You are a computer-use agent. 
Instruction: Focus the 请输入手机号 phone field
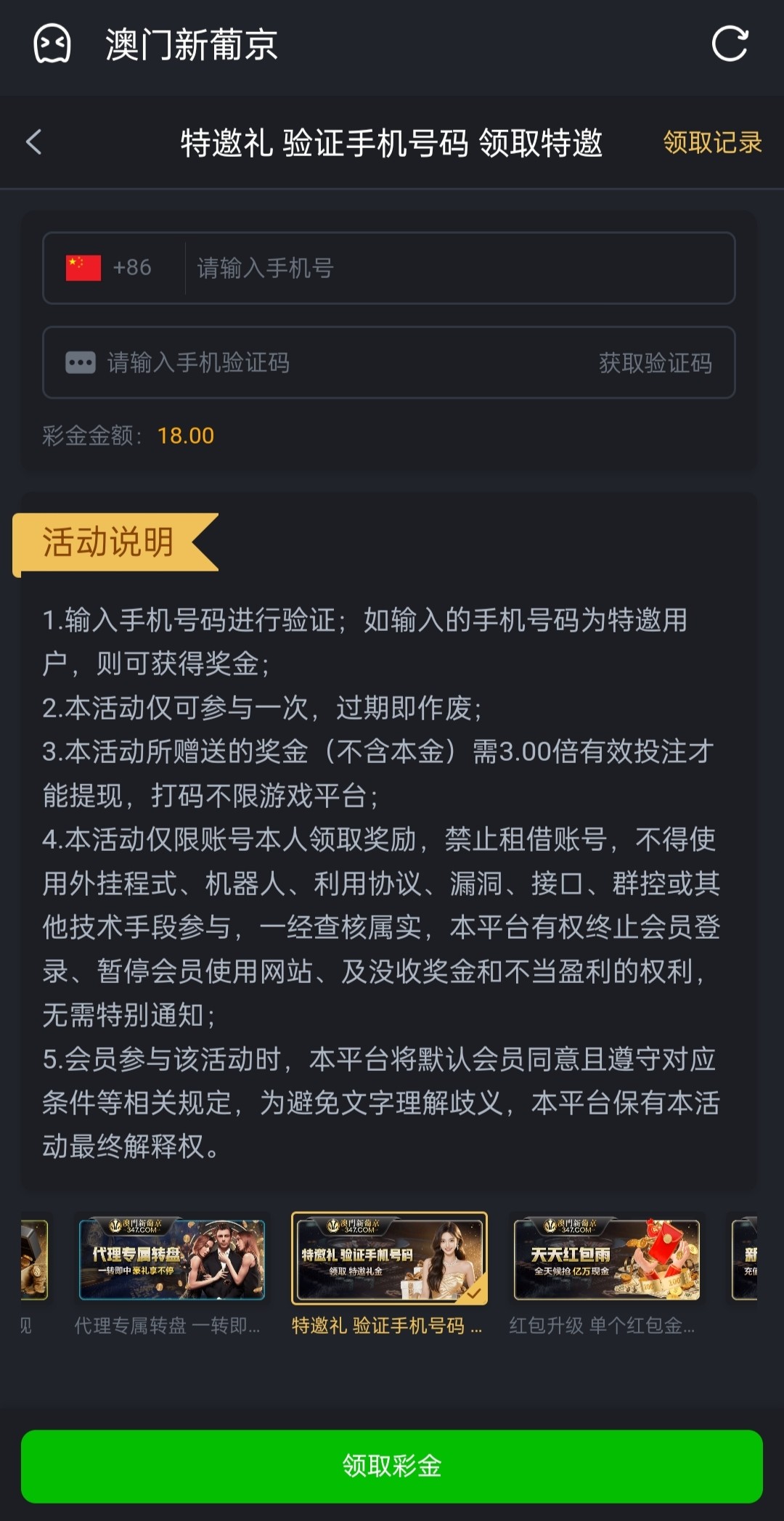point(457,268)
